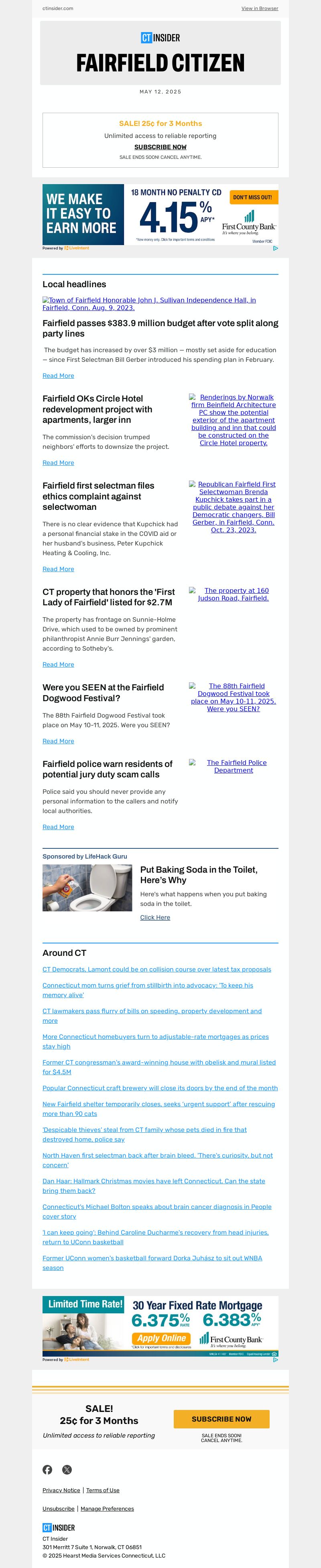Read more on the $2.7M property listing
Image resolution: width=321 pixels, height=1568 pixels.
[x=58, y=665]
